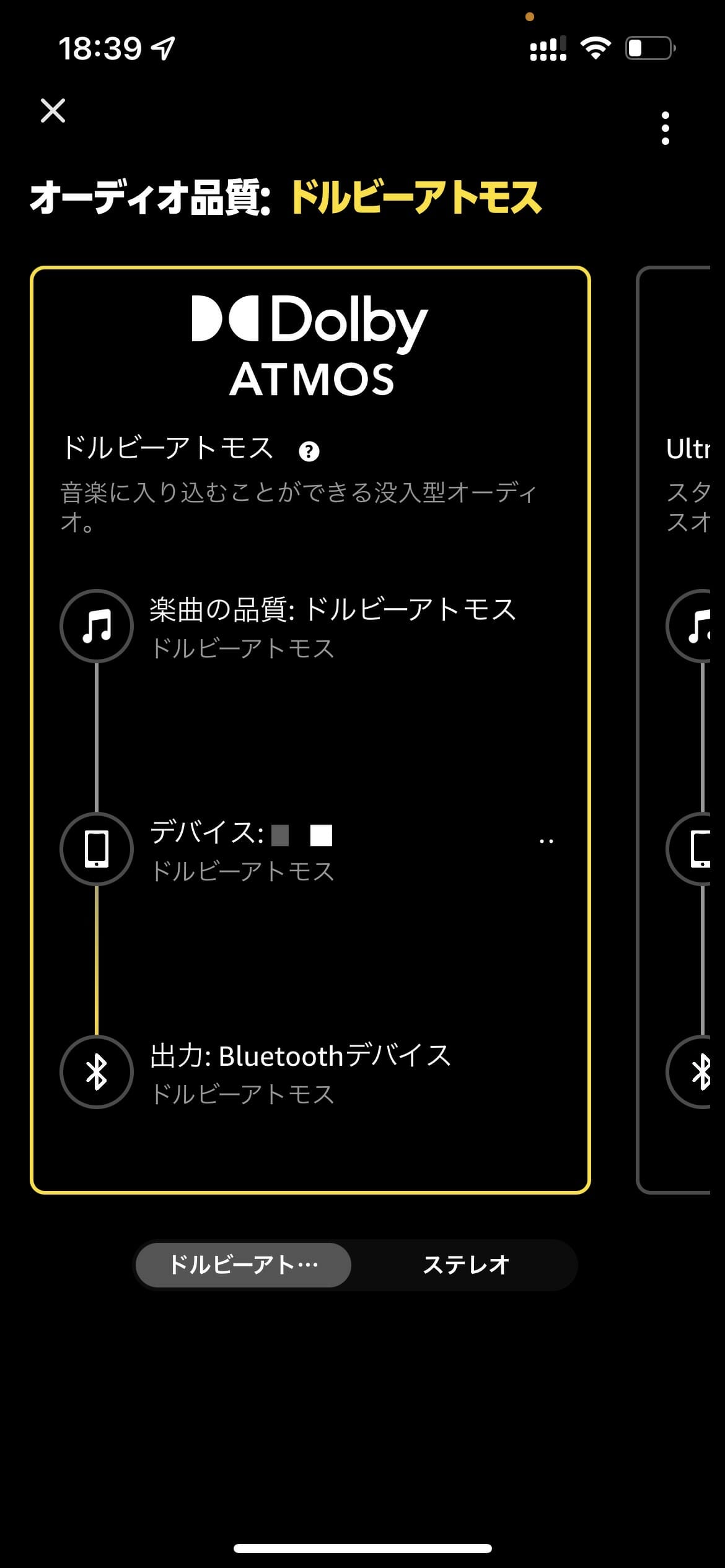Tap the help icon next to ドルビーアトモス
The image size is (725, 1568).
coord(309,451)
